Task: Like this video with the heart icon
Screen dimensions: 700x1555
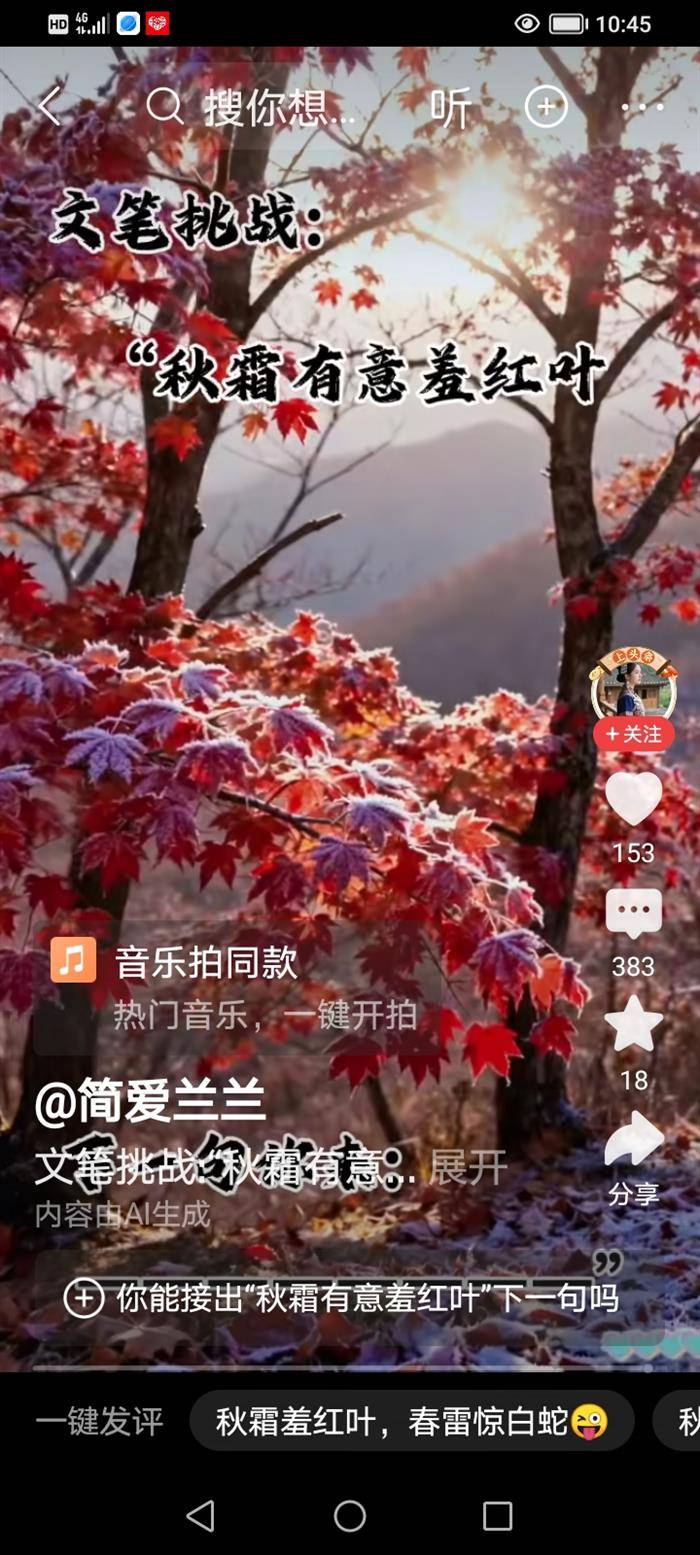Action: (x=633, y=800)
